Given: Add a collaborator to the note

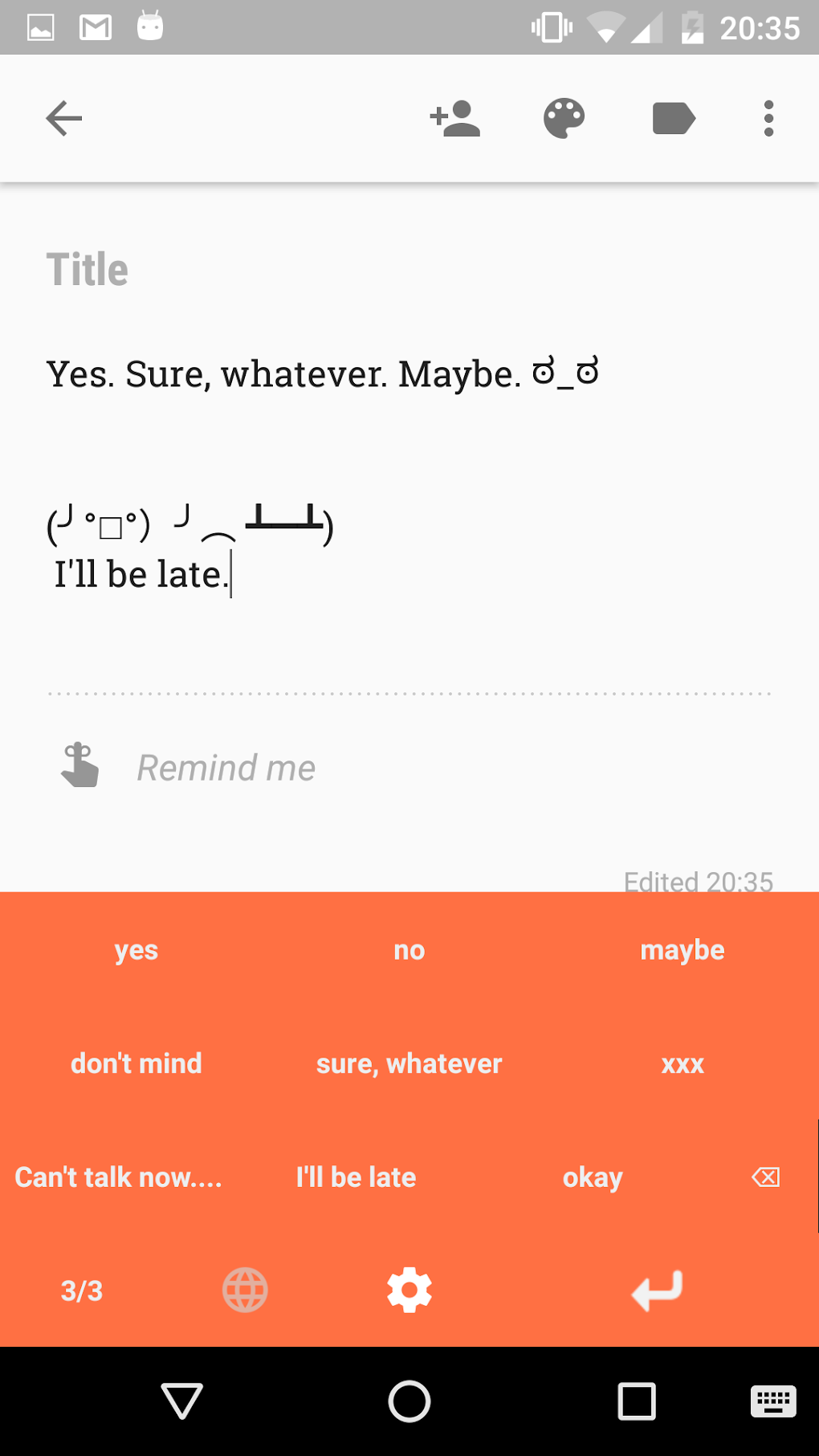Looking at the screenshot, I should pyautogui.click(x=455, y=117).
